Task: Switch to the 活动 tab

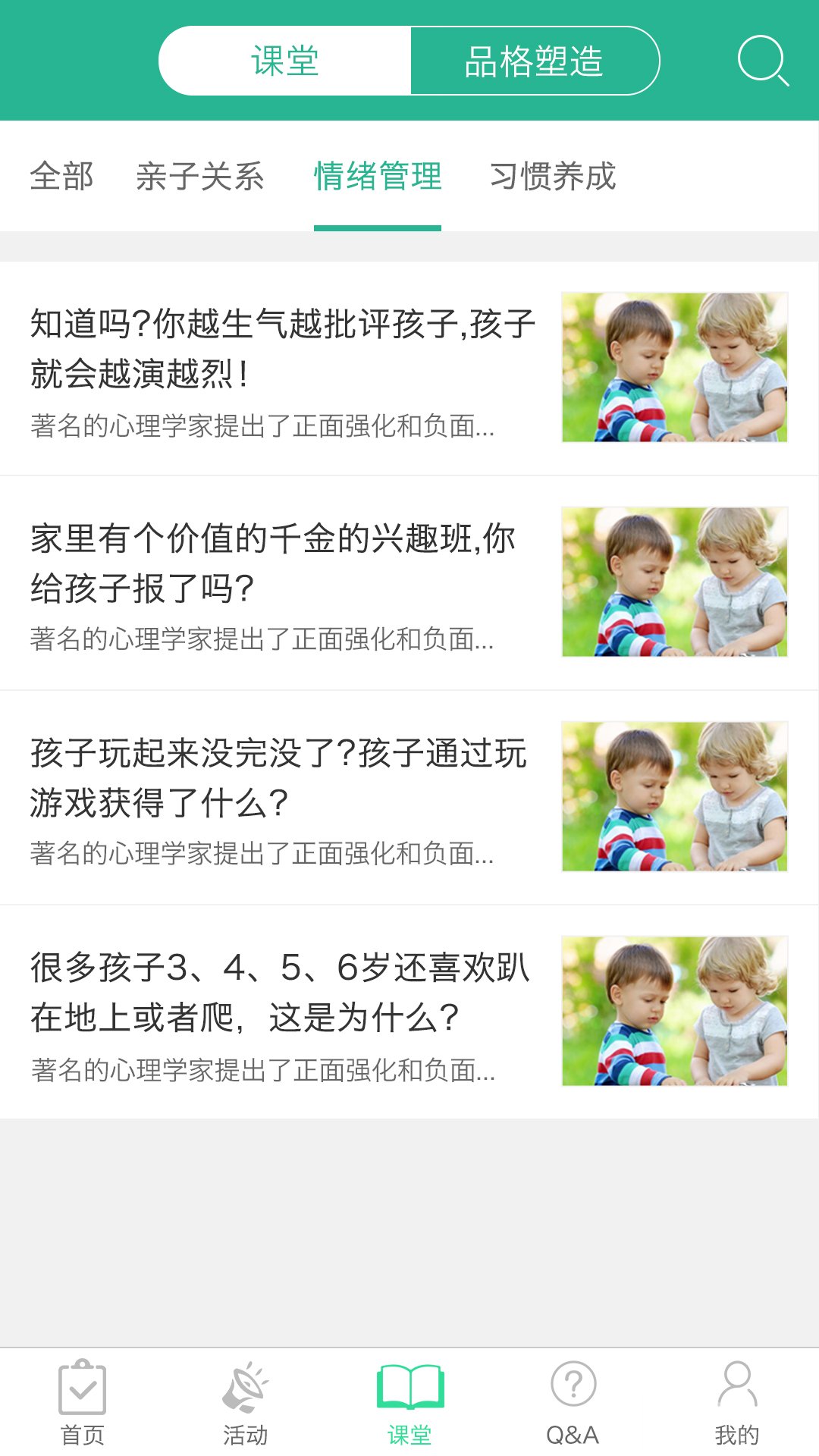Action: click(246, 1403)
